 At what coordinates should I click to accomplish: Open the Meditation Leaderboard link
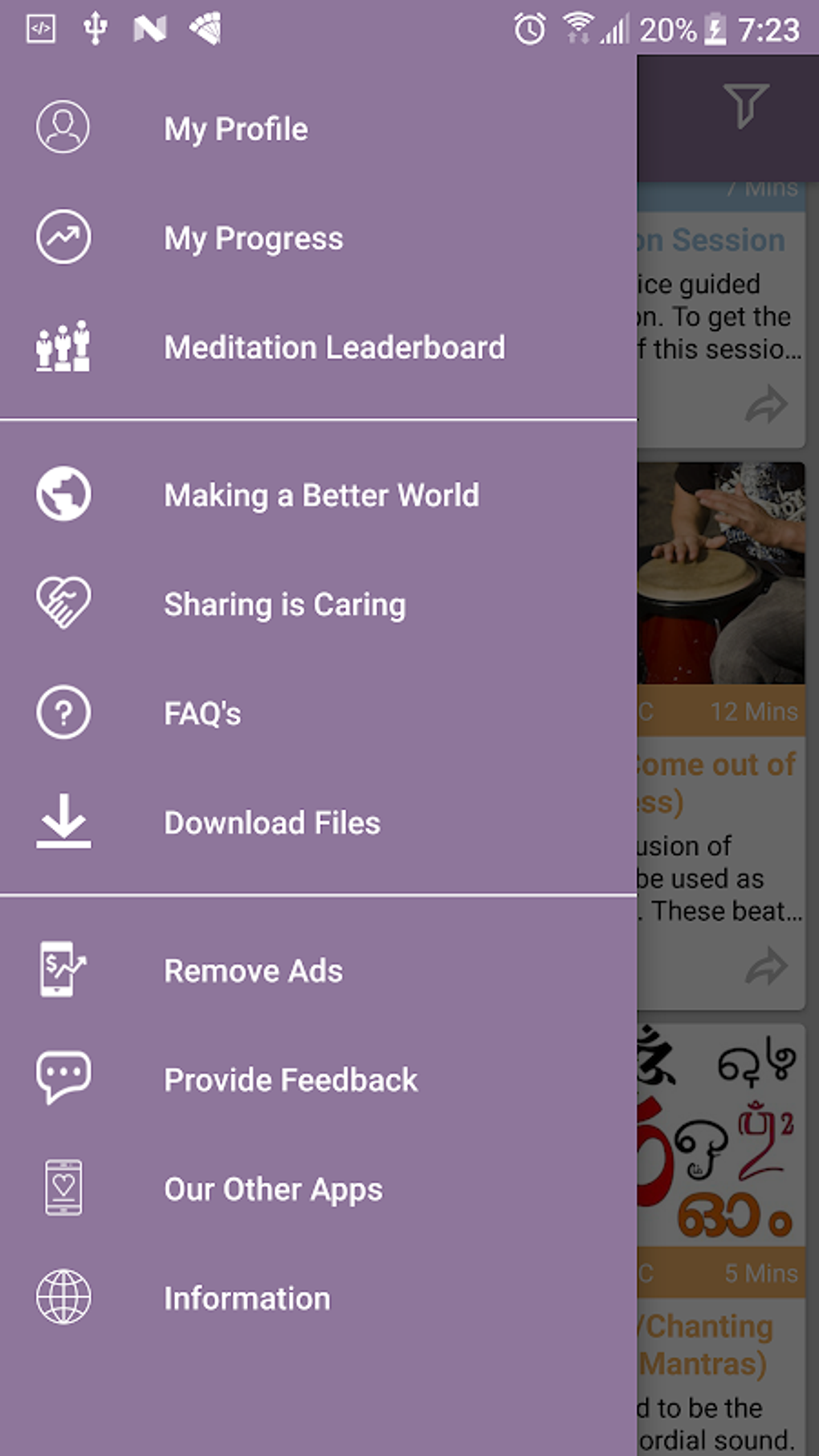334,347
